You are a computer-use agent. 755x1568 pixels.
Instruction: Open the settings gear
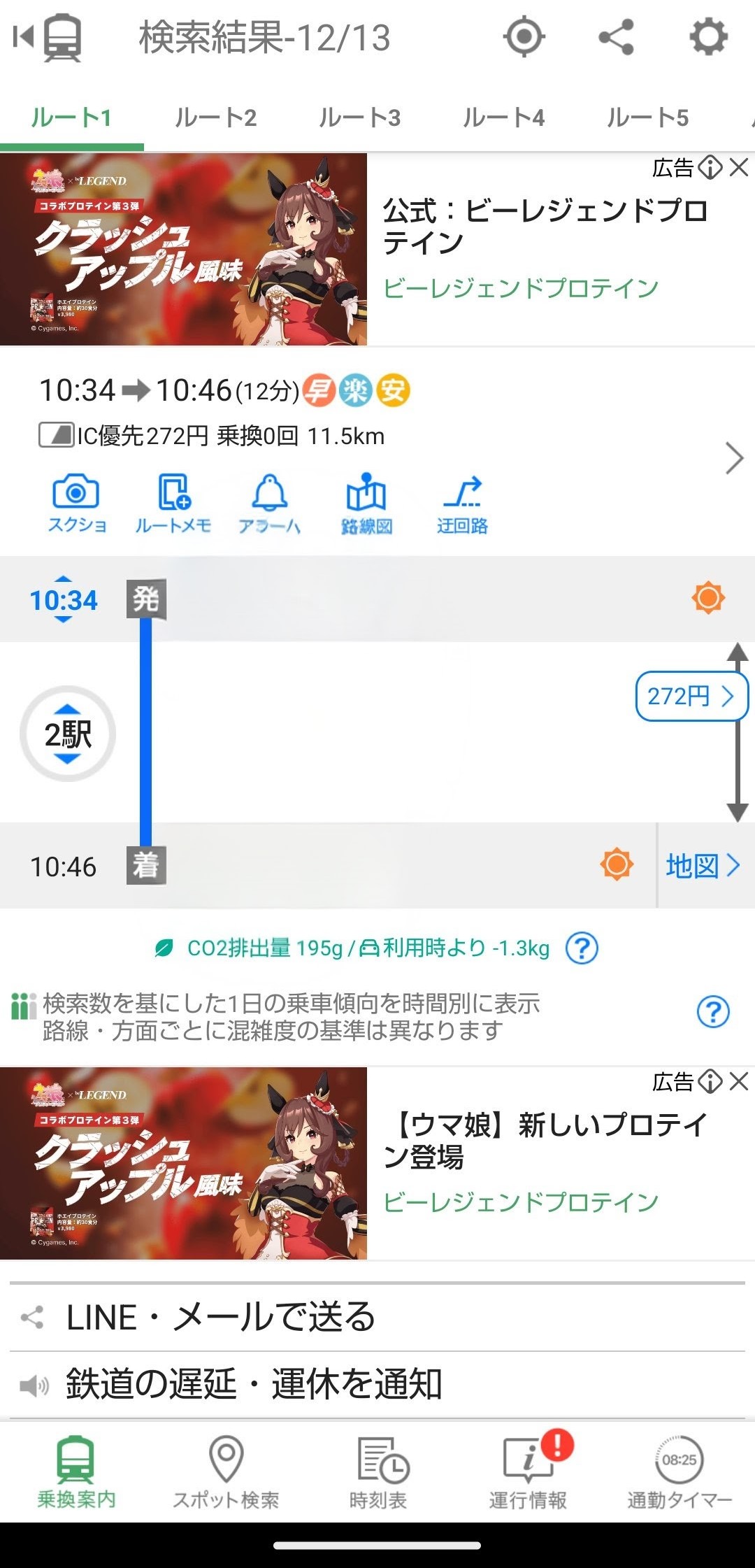708,37
